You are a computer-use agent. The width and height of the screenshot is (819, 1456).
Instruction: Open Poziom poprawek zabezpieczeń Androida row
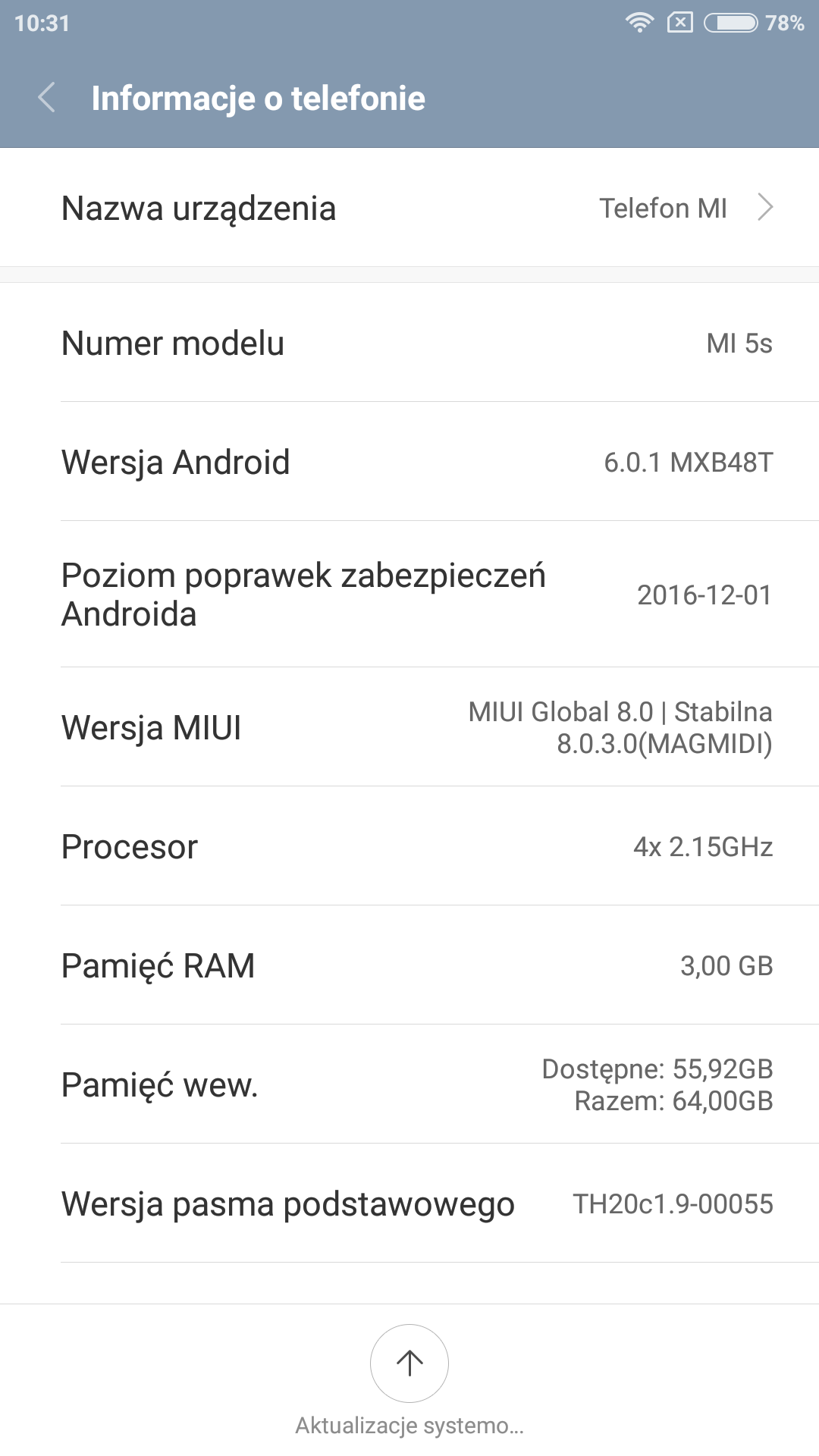point(409,595)
